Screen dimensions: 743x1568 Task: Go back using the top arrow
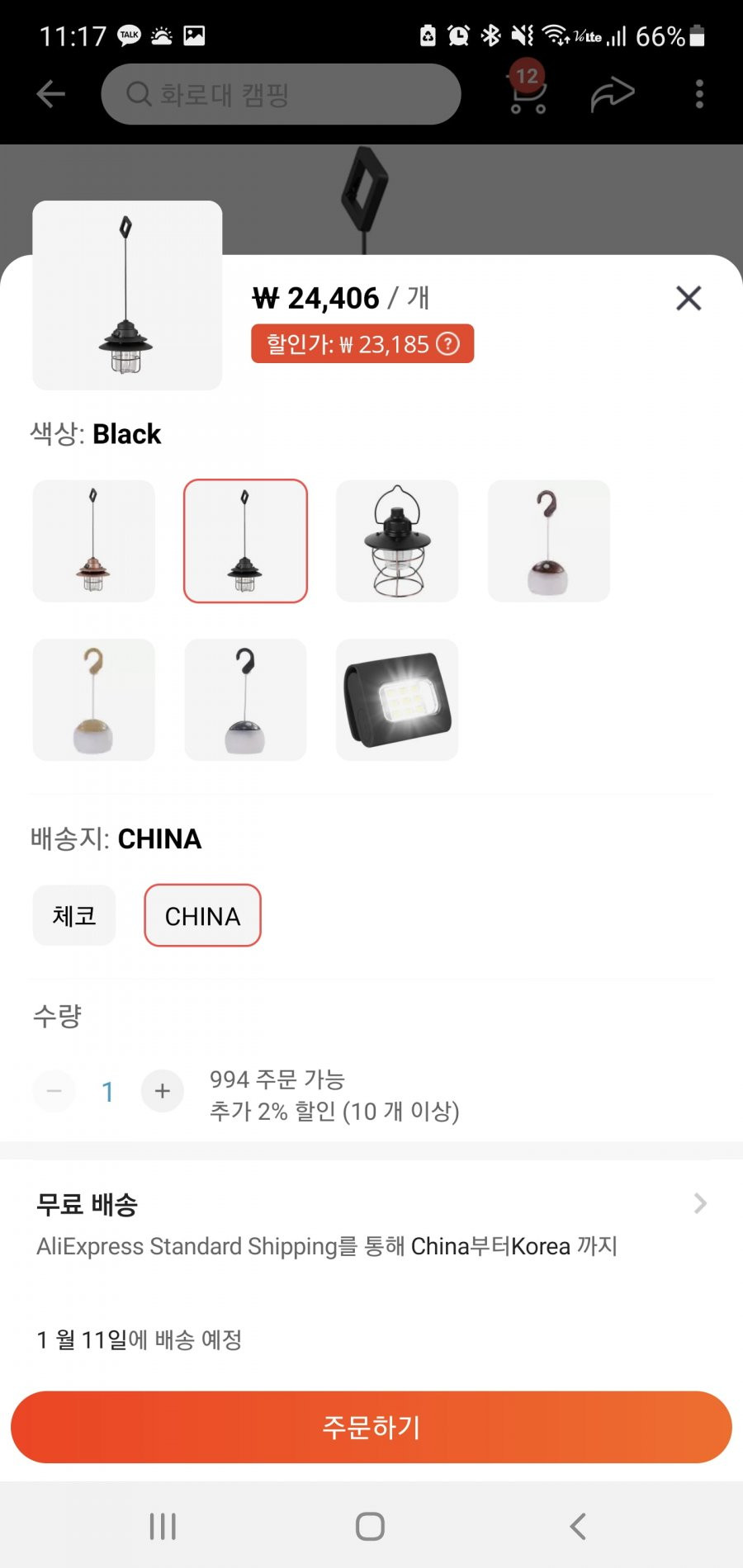coord(51,94)
